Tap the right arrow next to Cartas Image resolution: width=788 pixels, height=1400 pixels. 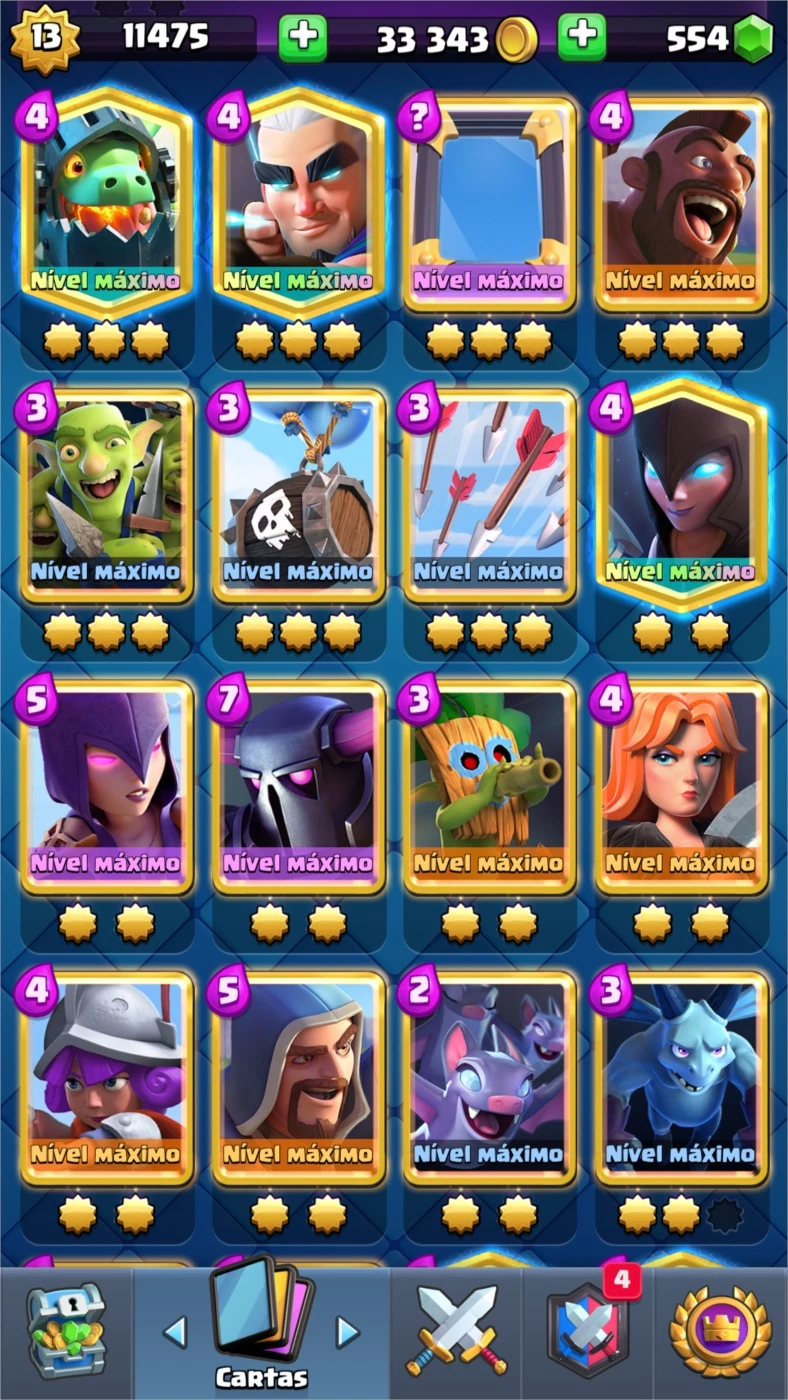pyautogui.click(x=347, y=1332)
